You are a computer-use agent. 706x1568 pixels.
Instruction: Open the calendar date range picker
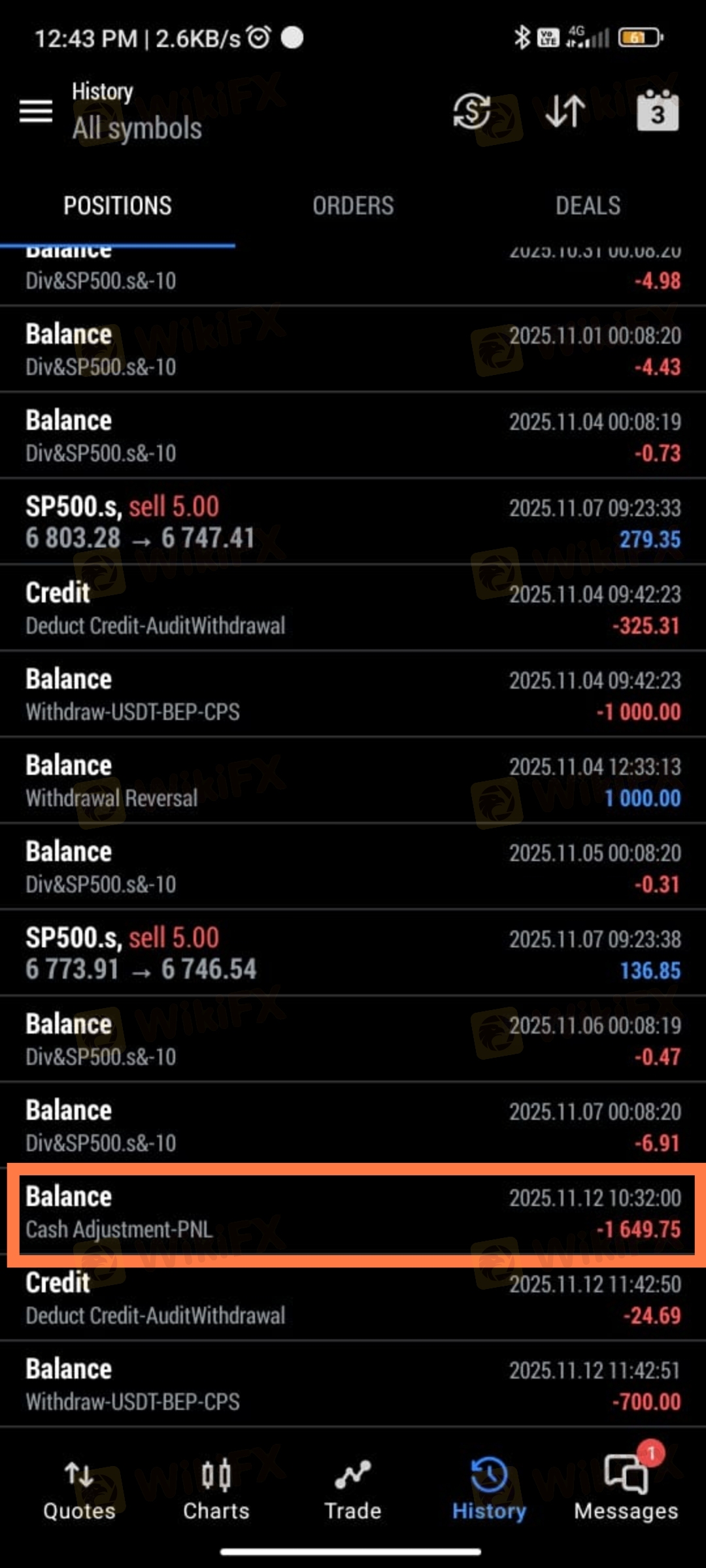tap(658, 111)
